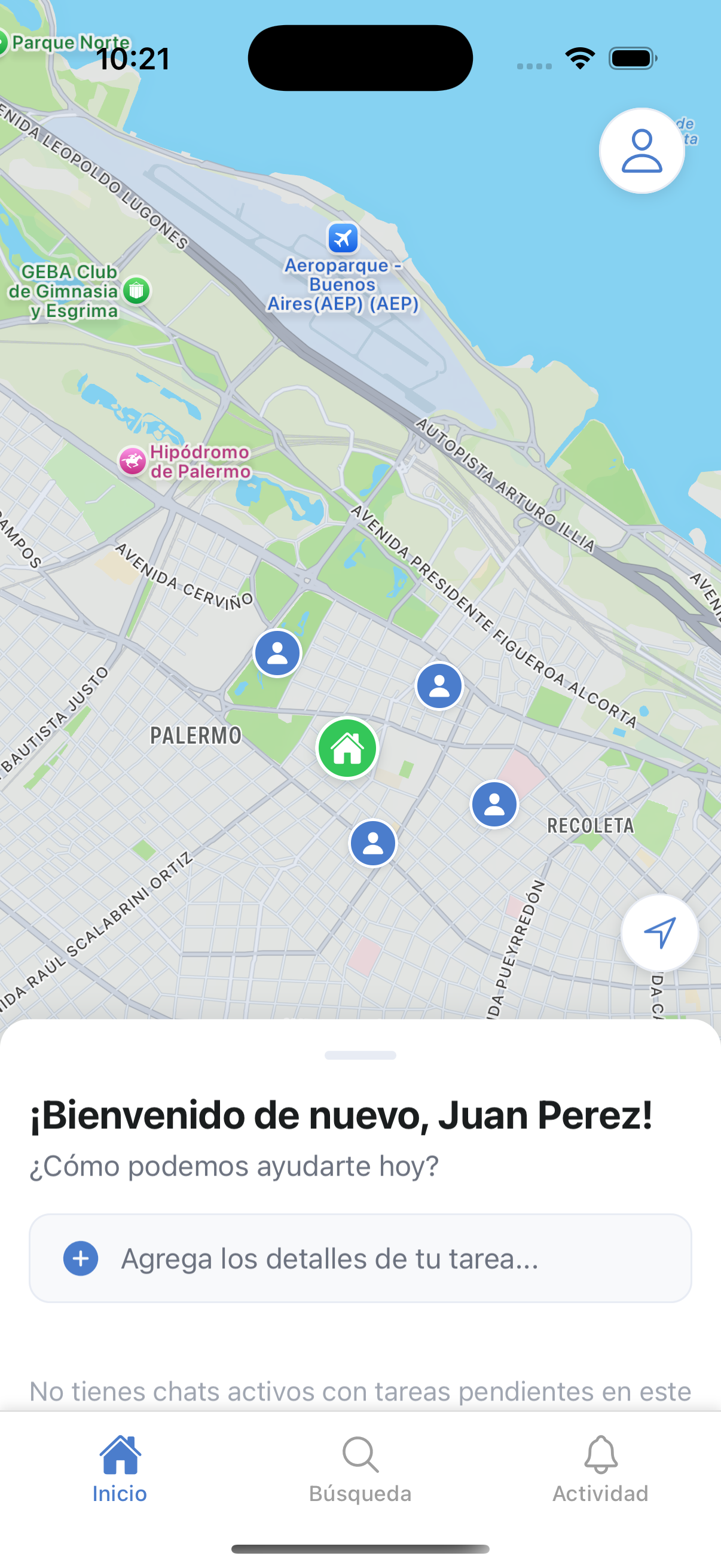
Task: Tap the worker pin near Recoleta
Action: click(x=494, y=804)
